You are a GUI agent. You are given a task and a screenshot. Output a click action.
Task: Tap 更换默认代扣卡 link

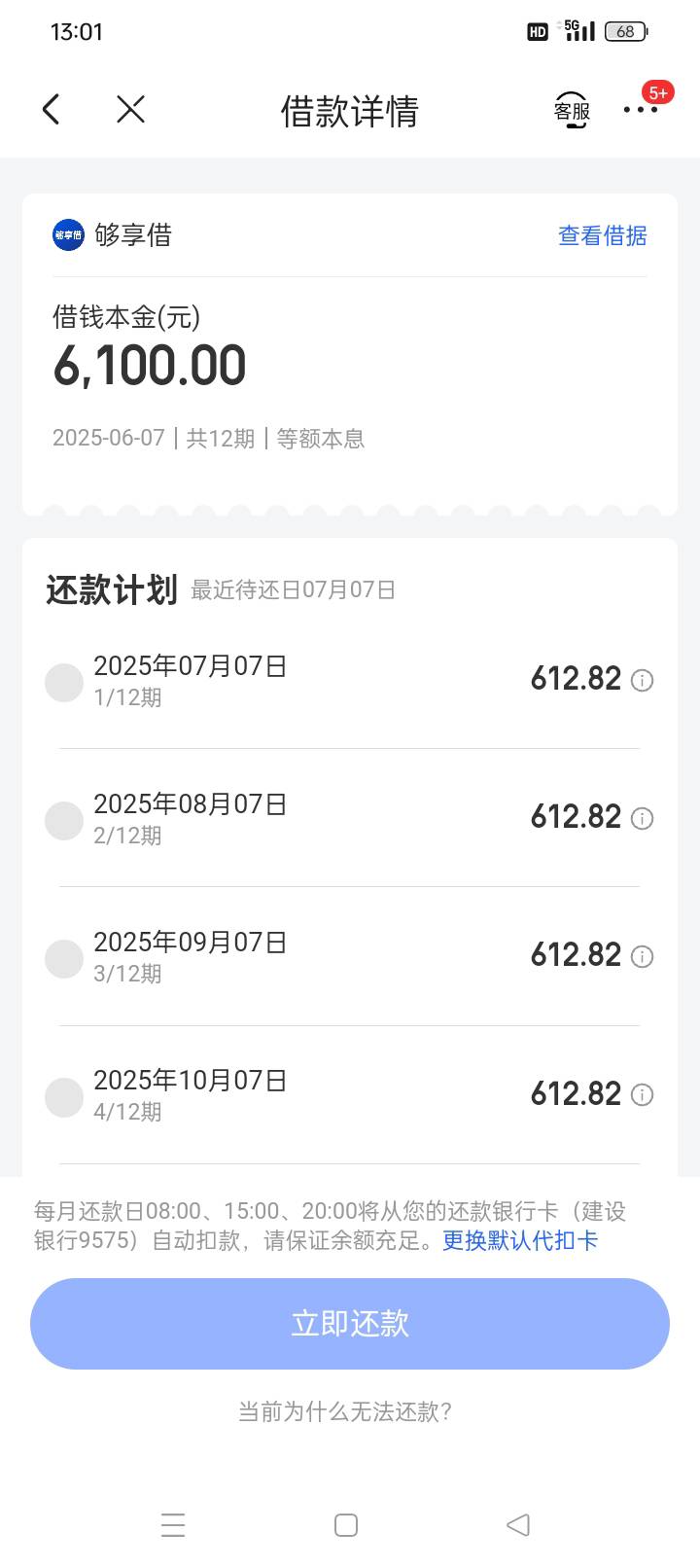[x=520, y=1240]
